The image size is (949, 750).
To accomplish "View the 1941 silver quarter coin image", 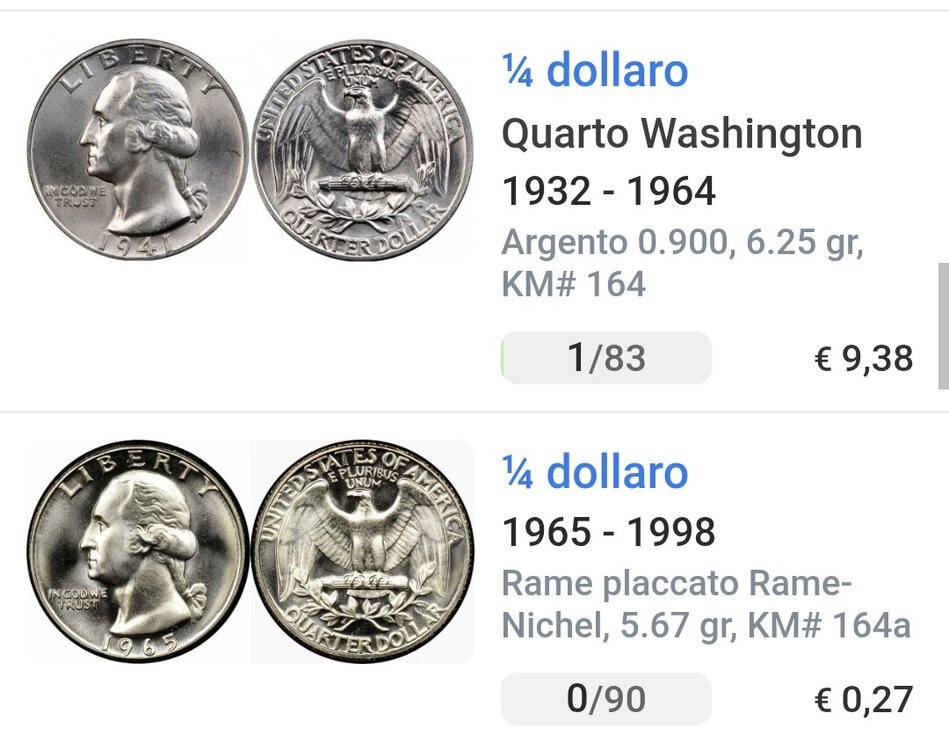I will tap(250, 151).
